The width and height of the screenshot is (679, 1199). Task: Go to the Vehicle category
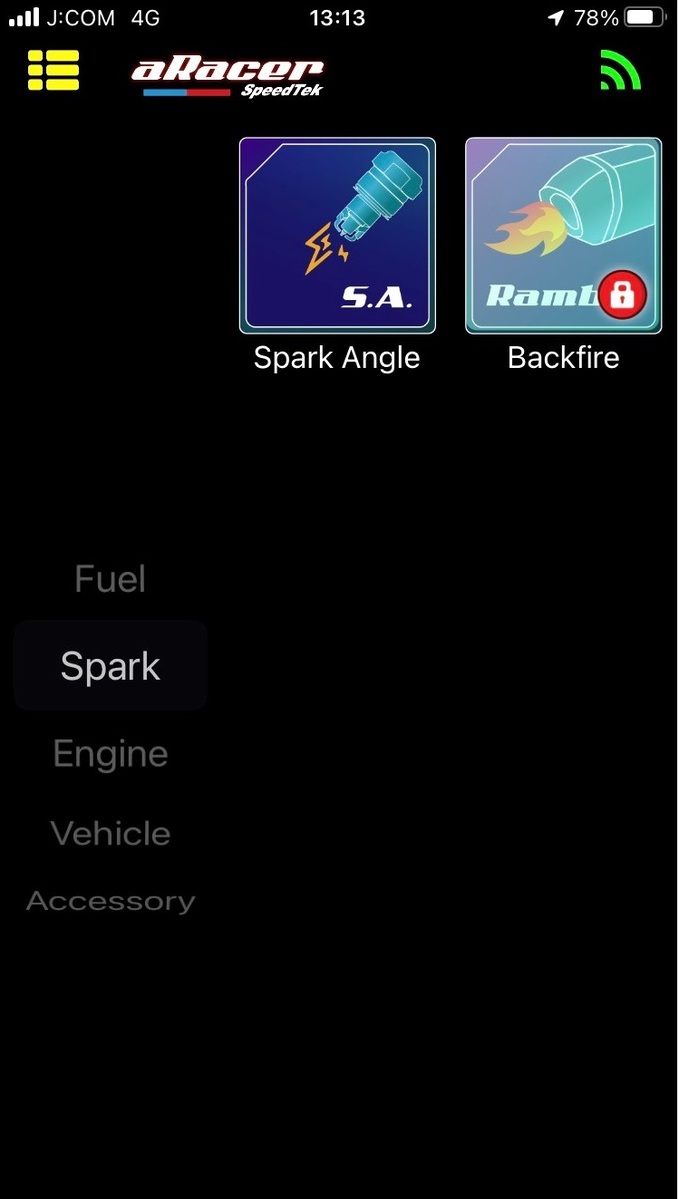click(110, 833)
